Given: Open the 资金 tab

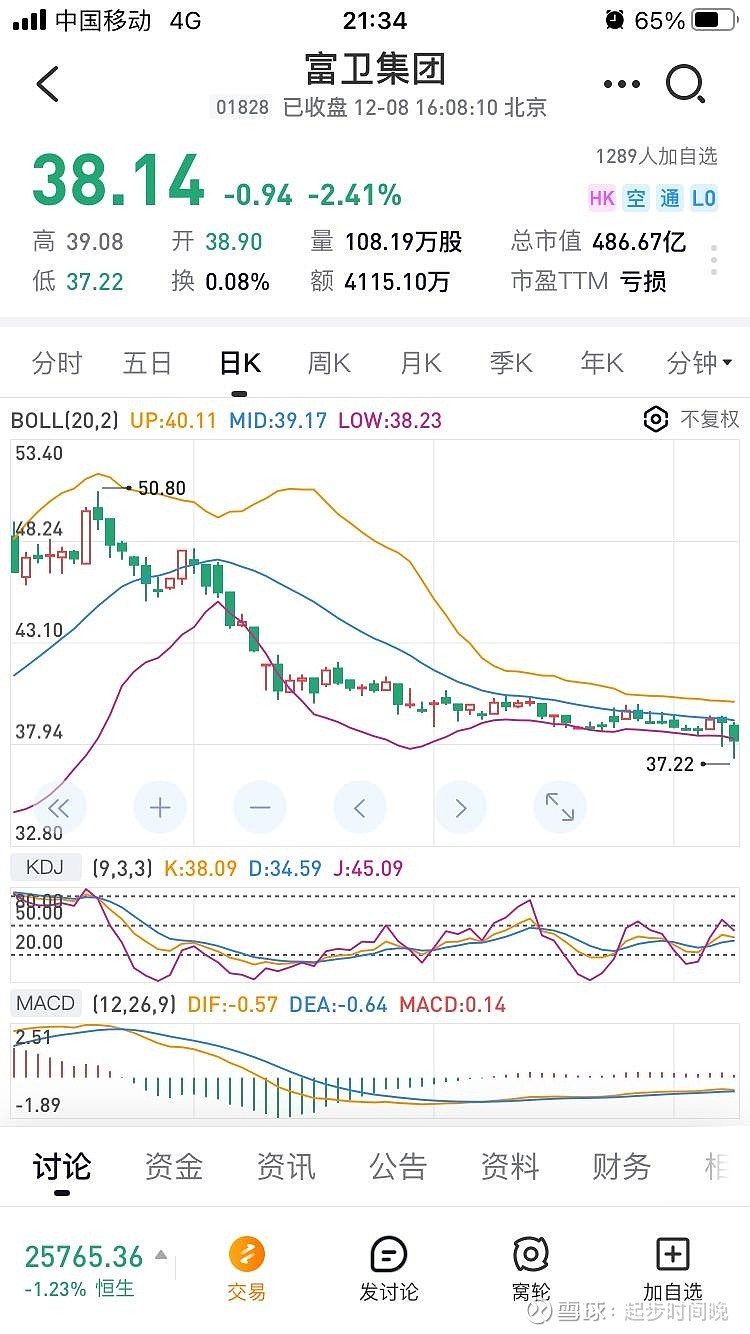Looking at the screenshot, I should click(x=174, y=1166).
